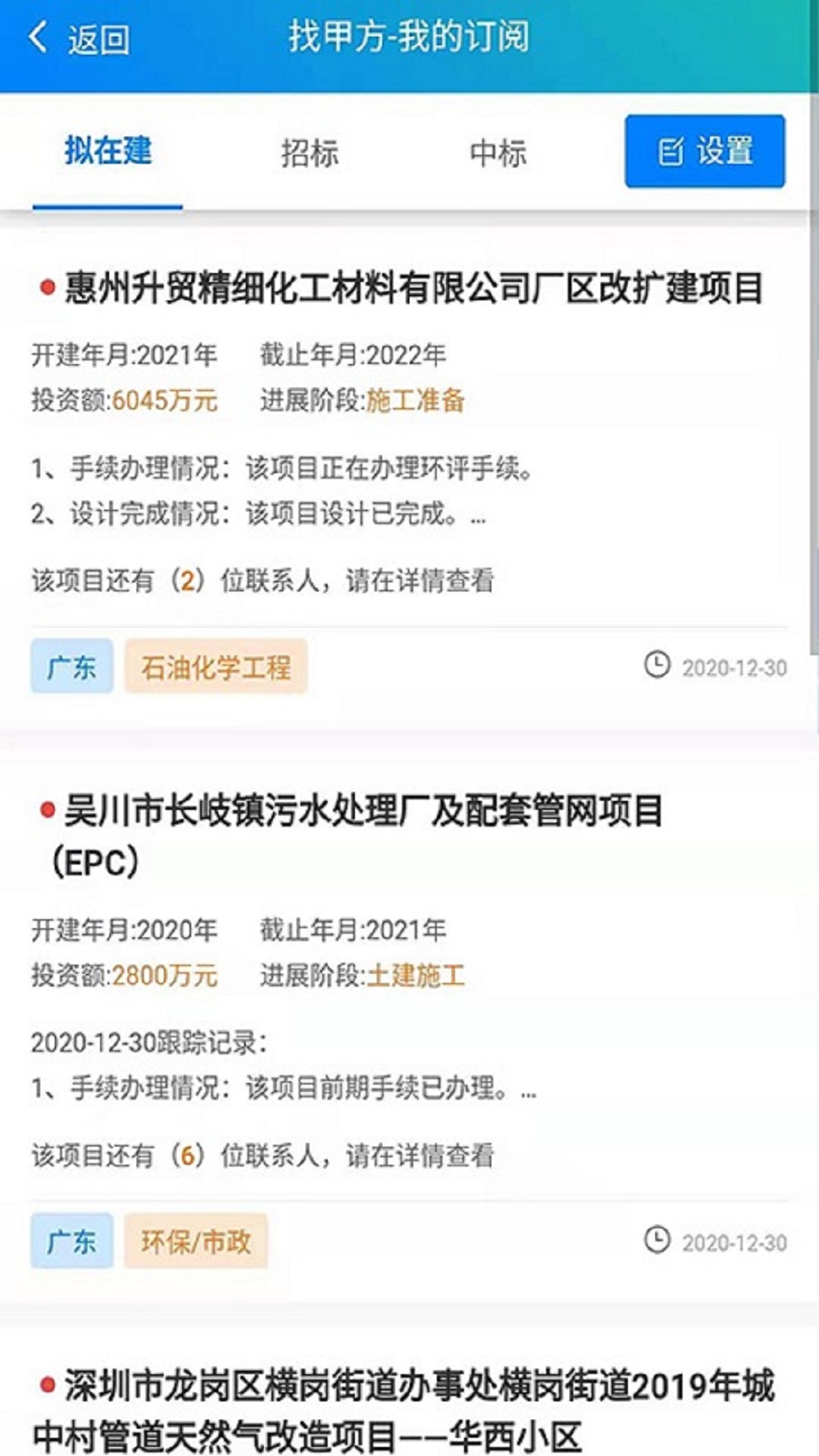Click the 2020-12-30 date on second card
This screenshot has height=1456, width=819.
734,1240
